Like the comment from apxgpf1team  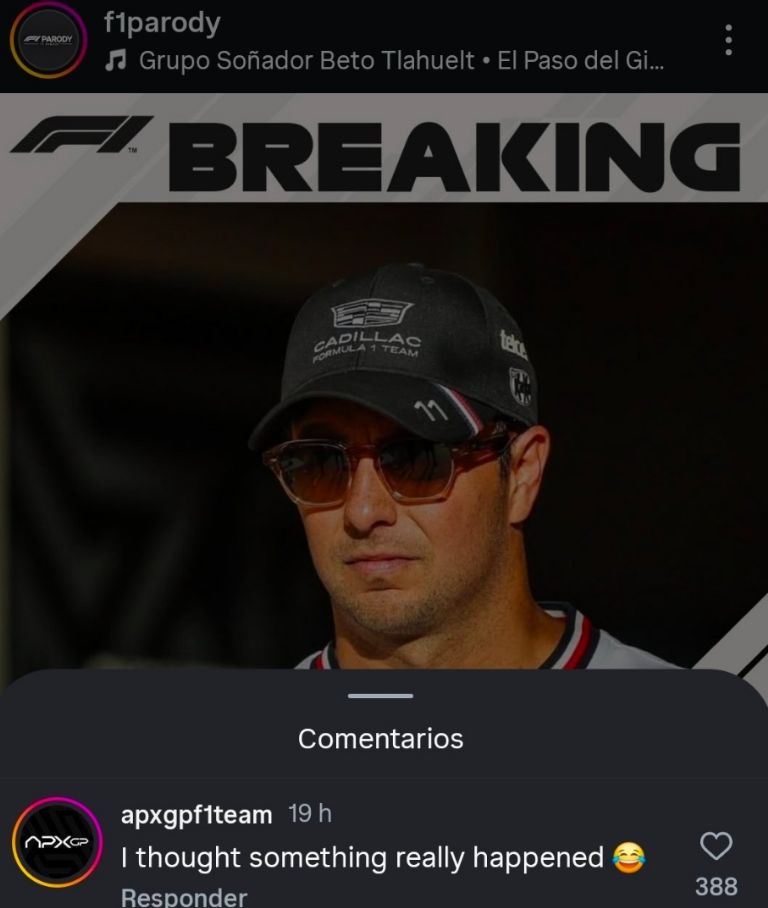716,846
